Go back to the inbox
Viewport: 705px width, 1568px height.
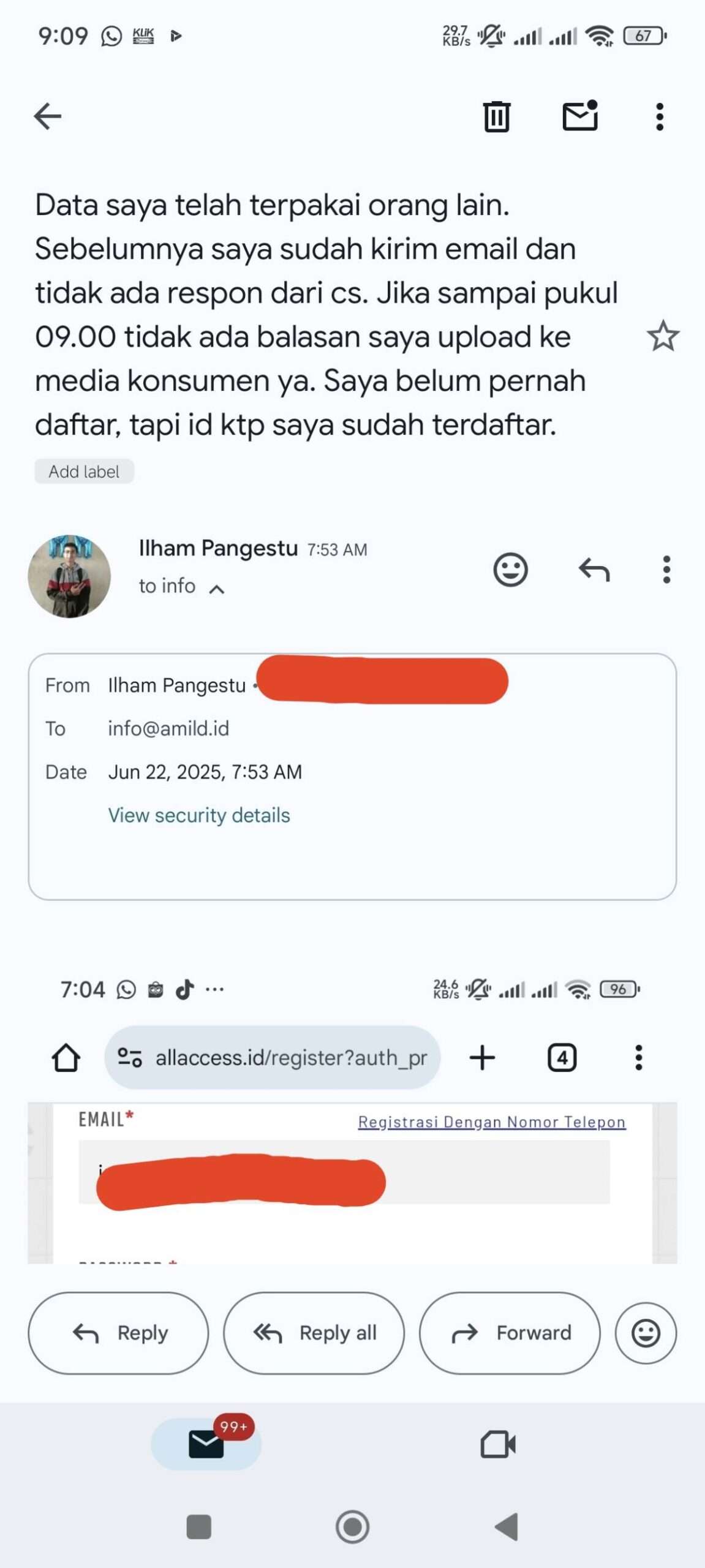click(48, 116)
